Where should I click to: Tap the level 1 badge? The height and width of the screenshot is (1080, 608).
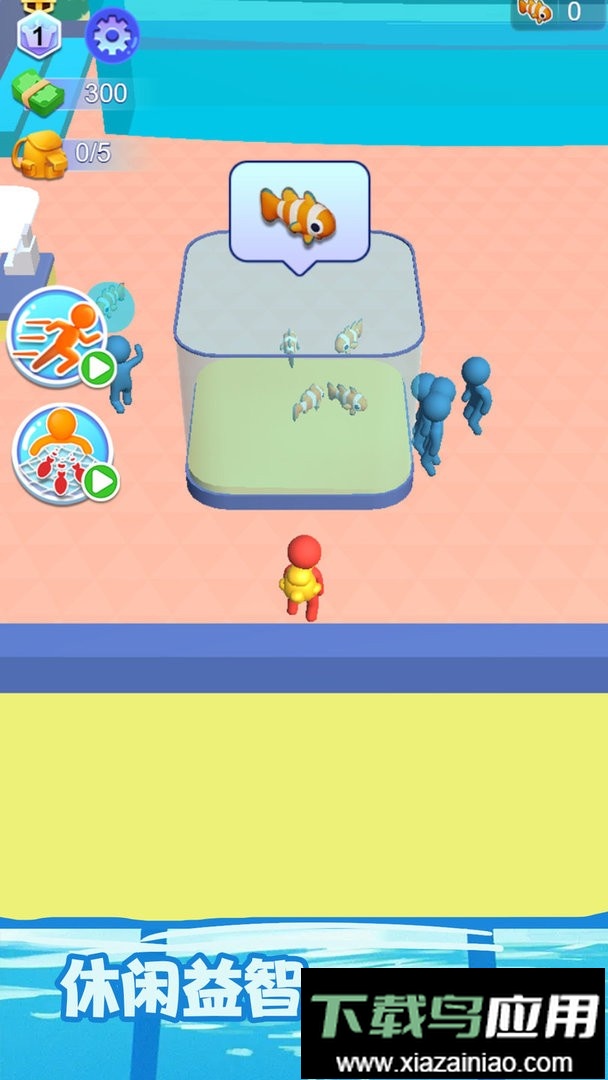pyautogui.click(x=38, y=37)
